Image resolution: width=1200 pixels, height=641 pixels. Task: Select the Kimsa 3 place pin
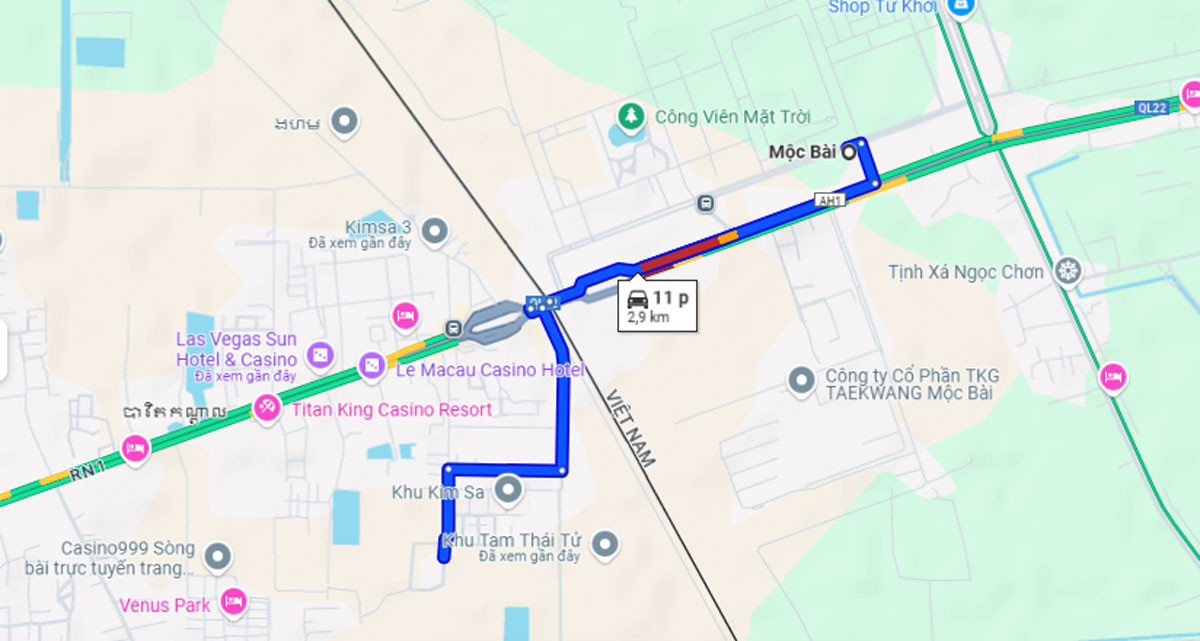point(433,232)
